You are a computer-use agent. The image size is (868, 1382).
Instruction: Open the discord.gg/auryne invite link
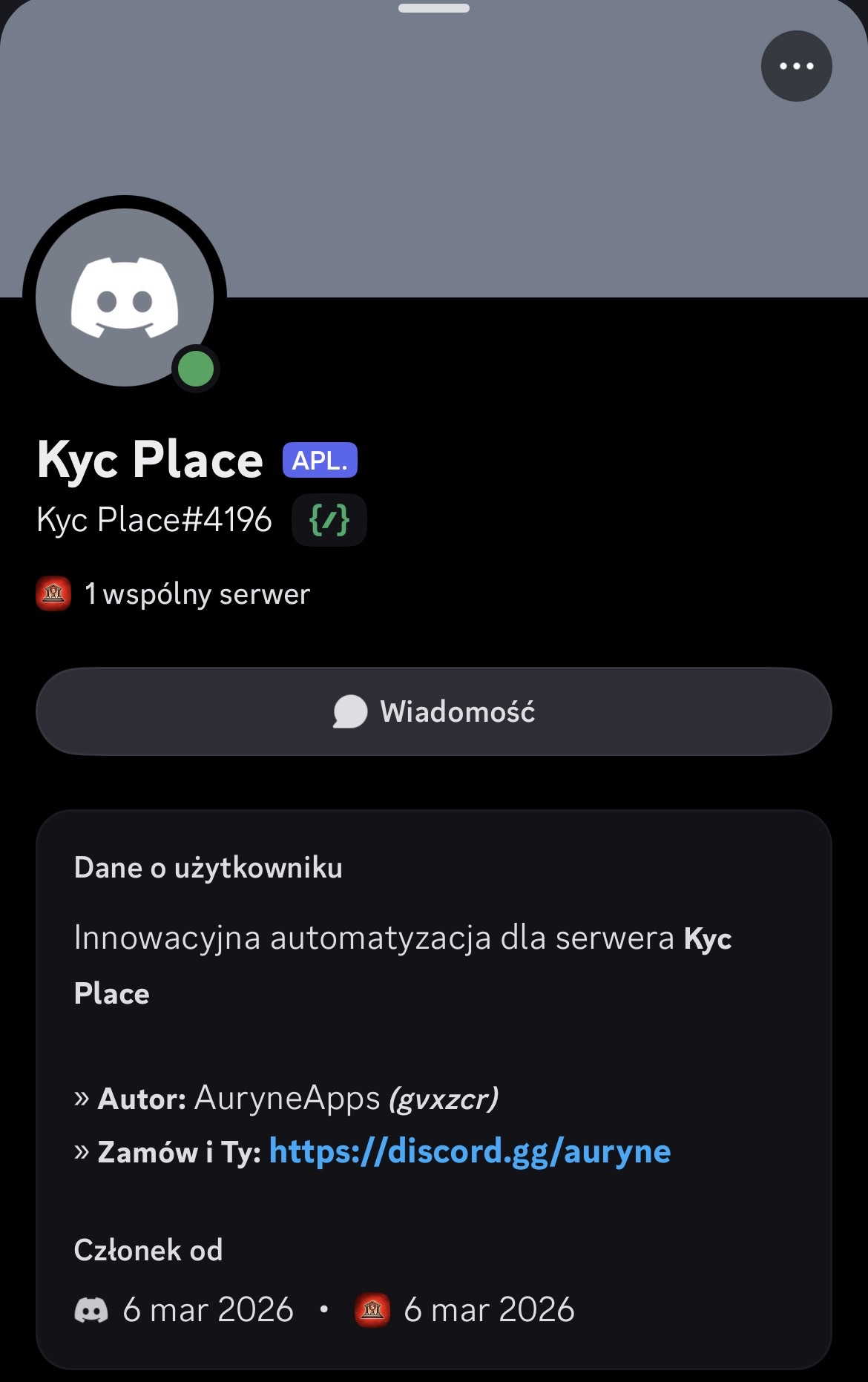(x=470, y=1151)
